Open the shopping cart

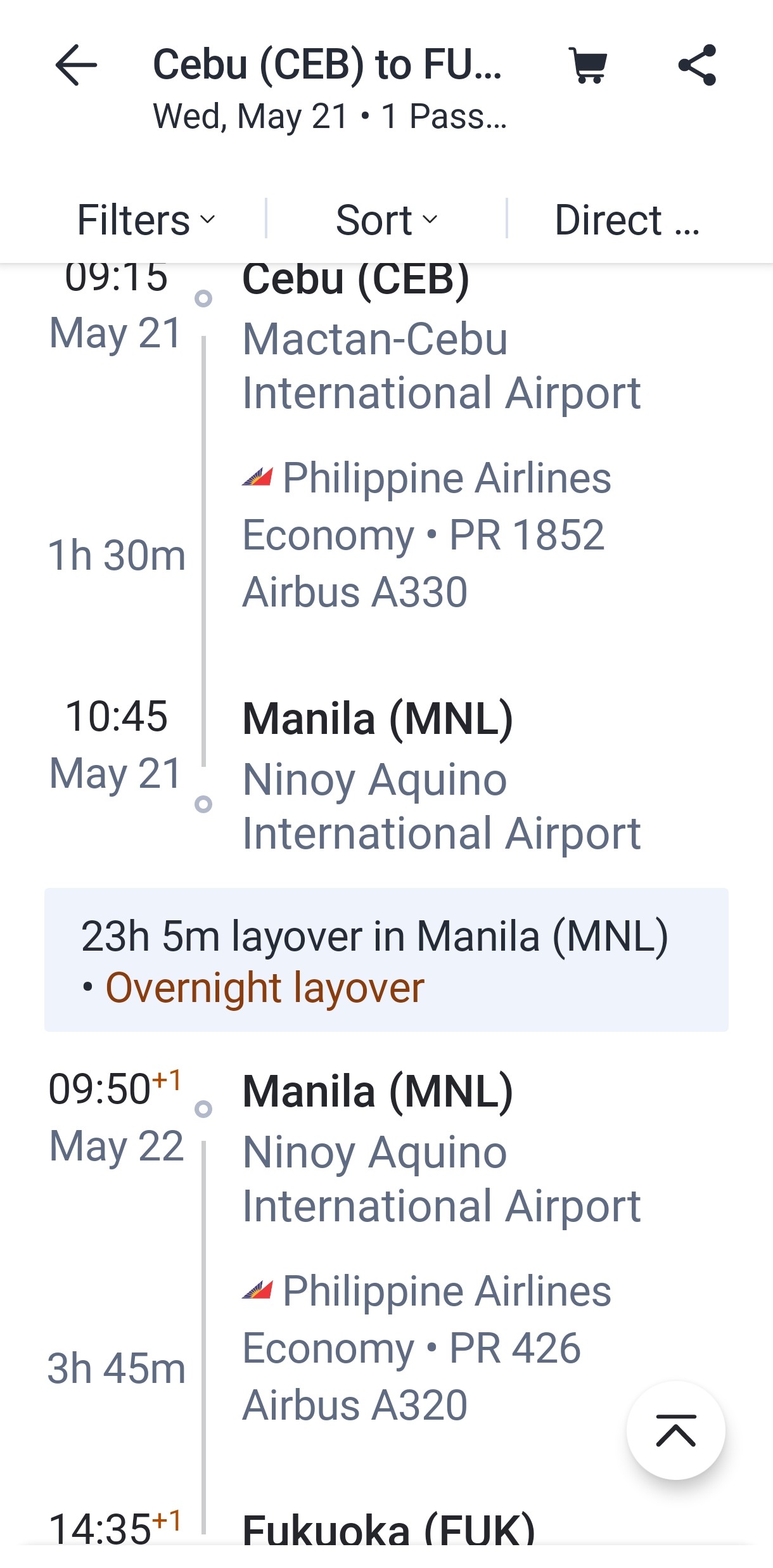pos(589,65)
